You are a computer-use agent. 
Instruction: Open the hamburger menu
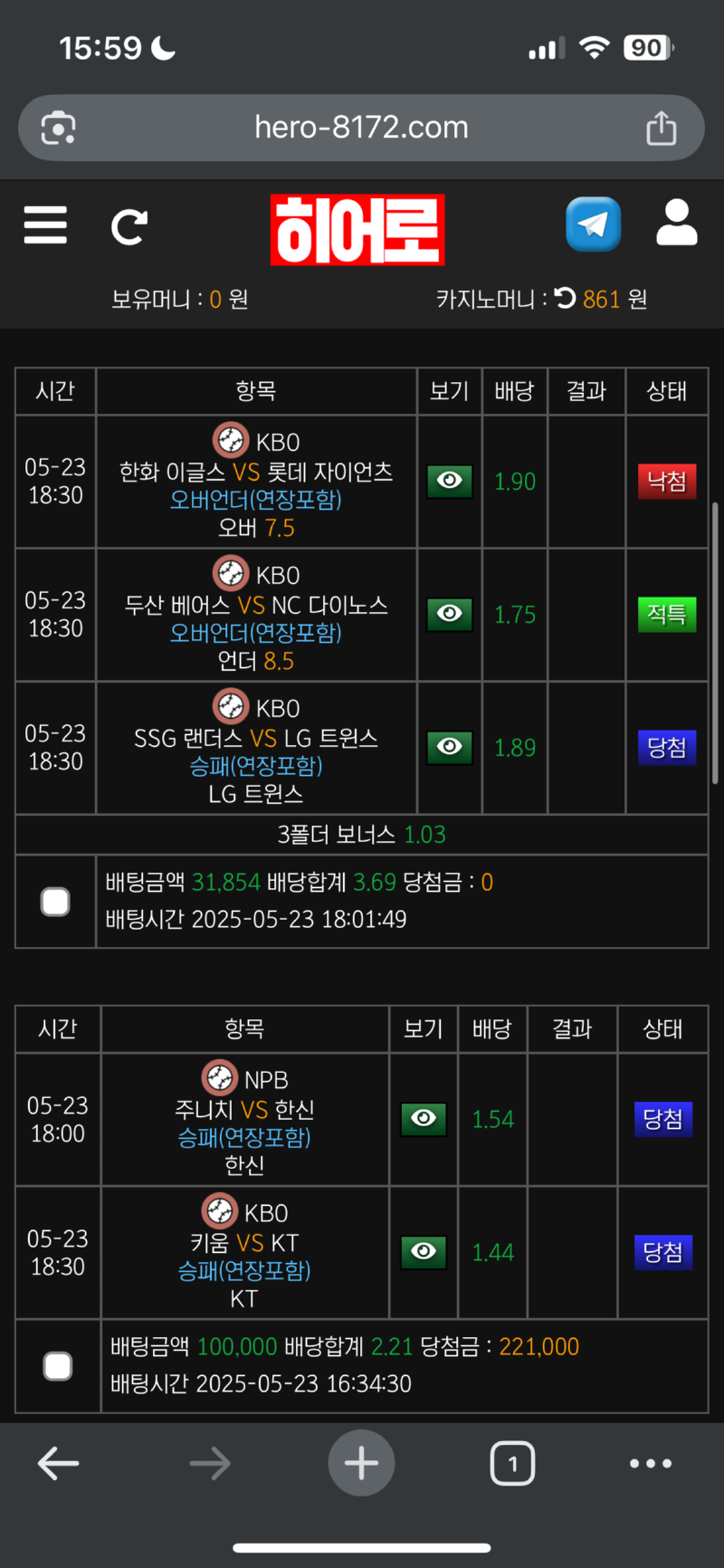[45, 225]
